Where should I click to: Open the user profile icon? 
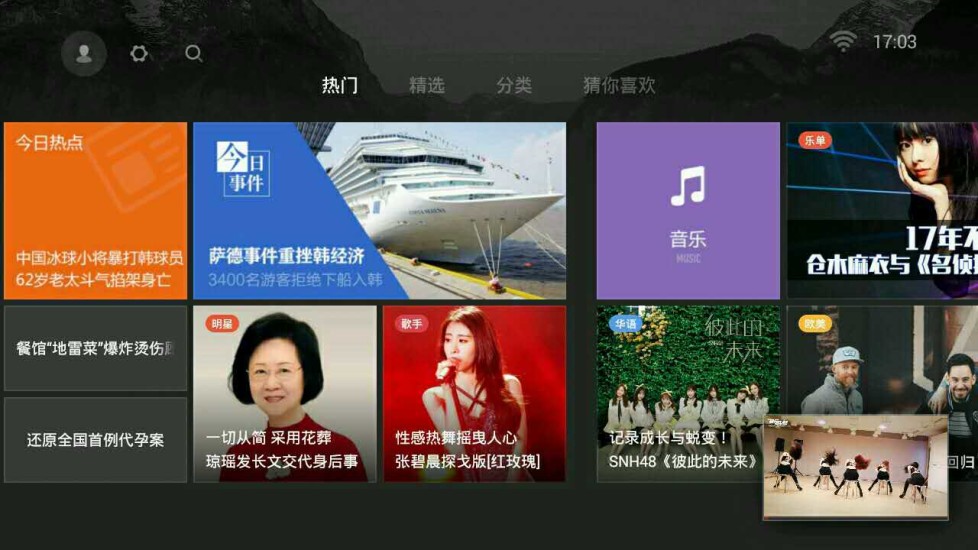(x=84, y=54)
